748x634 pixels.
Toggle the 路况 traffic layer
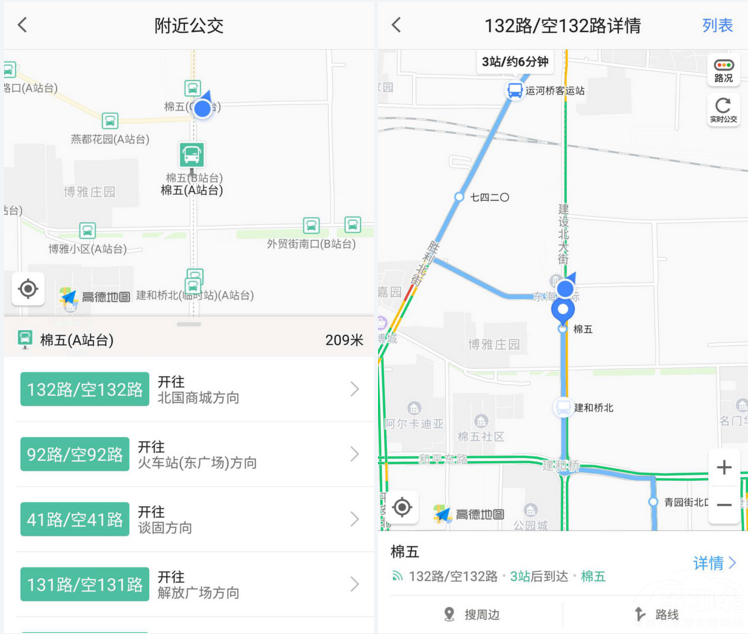pyautogui.click(x=723, y=69)
